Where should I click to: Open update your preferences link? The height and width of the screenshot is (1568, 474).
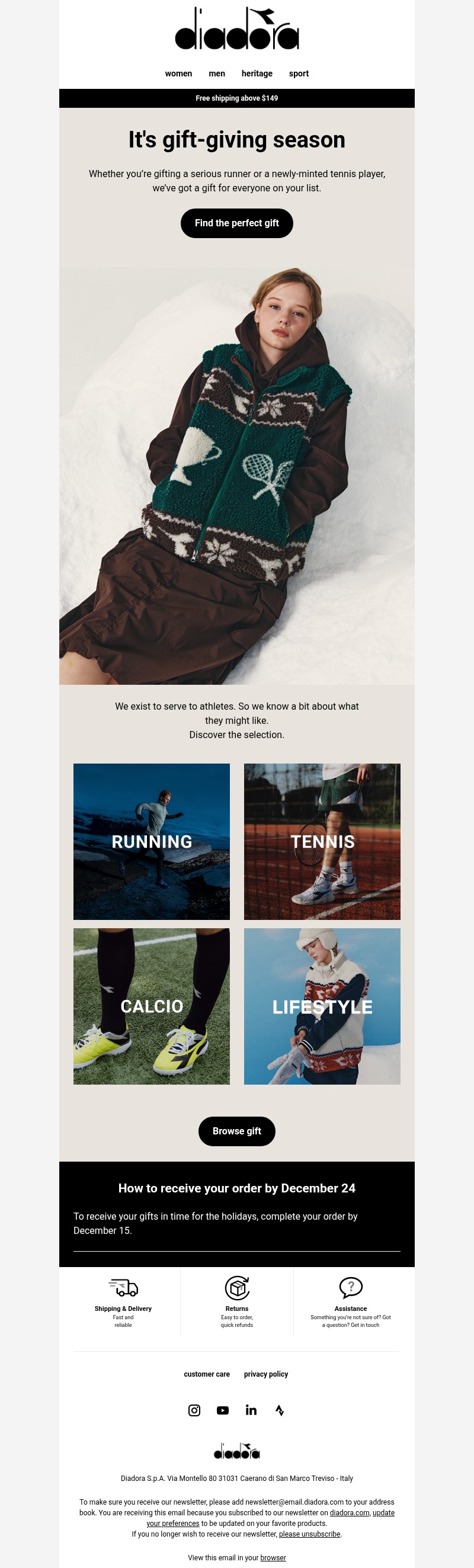[173, 1524]
